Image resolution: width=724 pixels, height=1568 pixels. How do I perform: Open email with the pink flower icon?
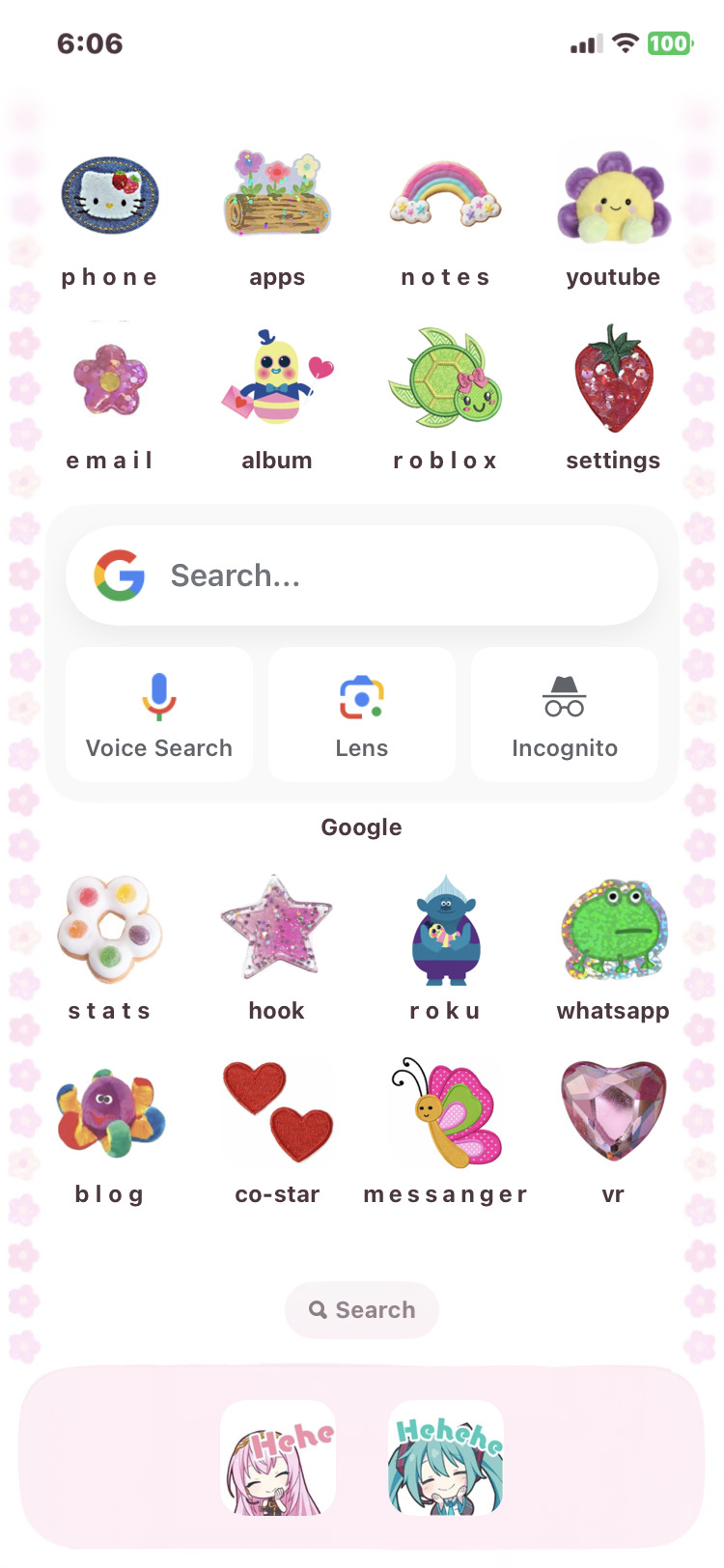pos(109,380)
